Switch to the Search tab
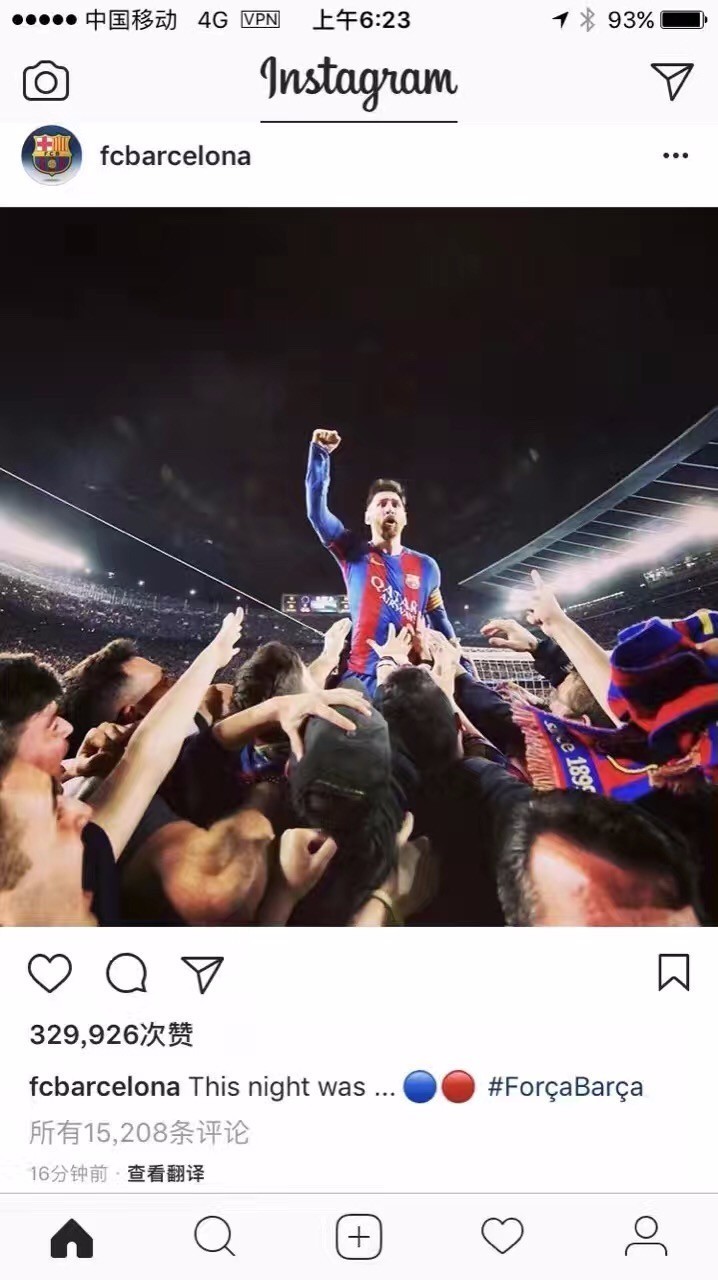Screen dimensions: 718x1280 click(x=215, y=1237)
